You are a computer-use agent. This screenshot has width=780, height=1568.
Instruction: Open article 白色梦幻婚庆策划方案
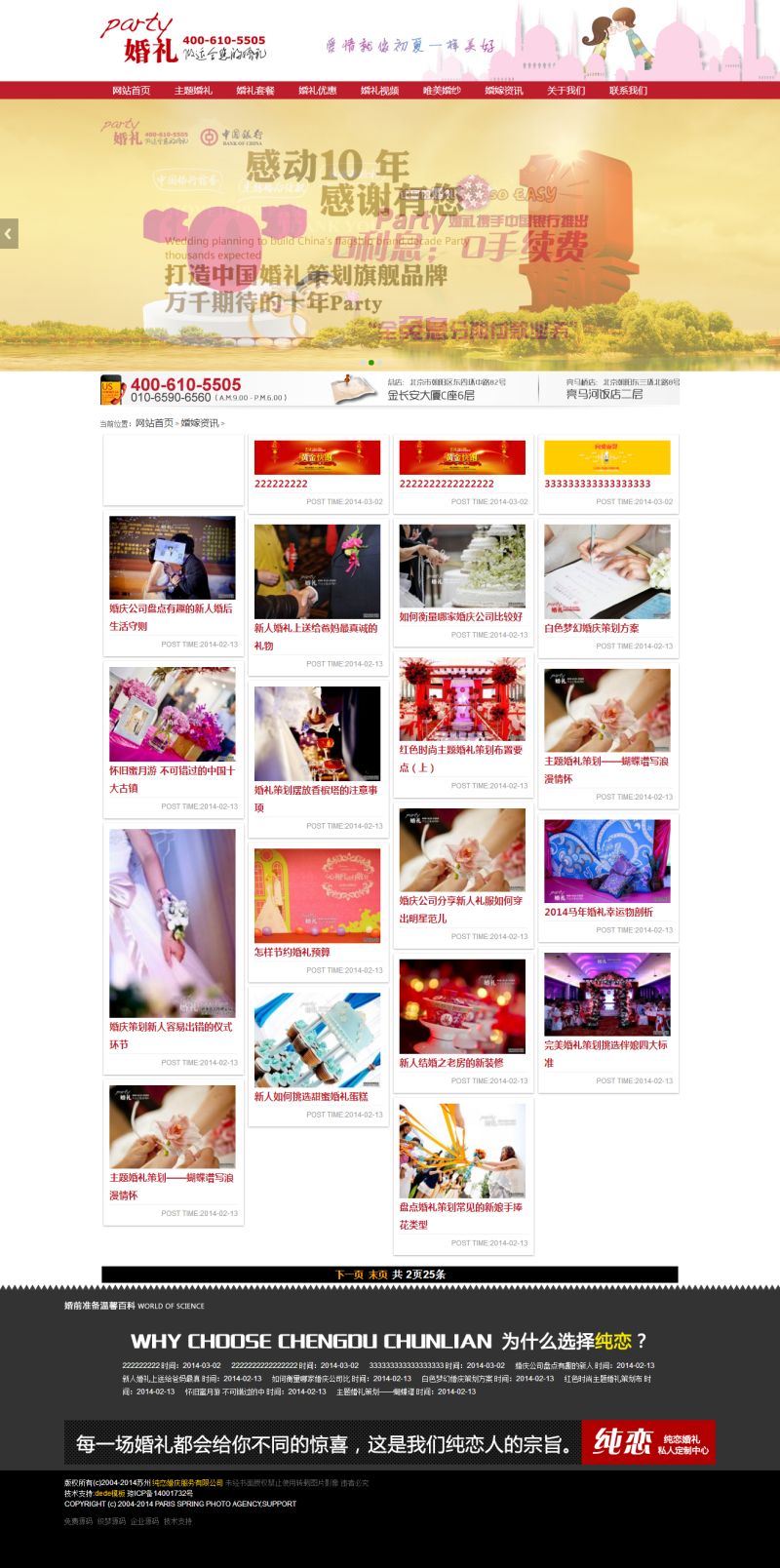pyautogui.click(x=592, y=628)
